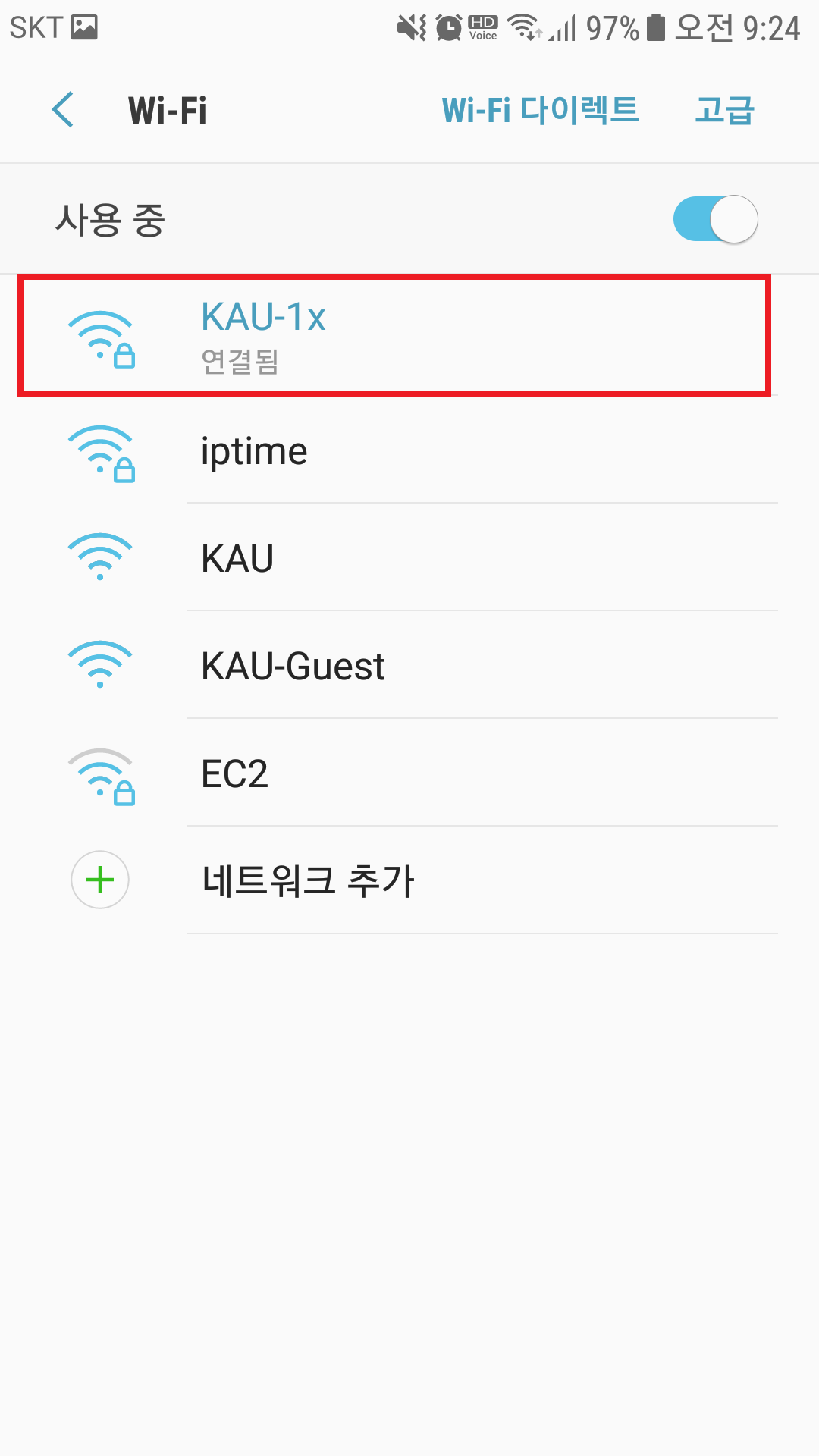Turn off the Wi-Fi 사용 중 switch
The image size is (819, 1456).
(x=715, y=219)
